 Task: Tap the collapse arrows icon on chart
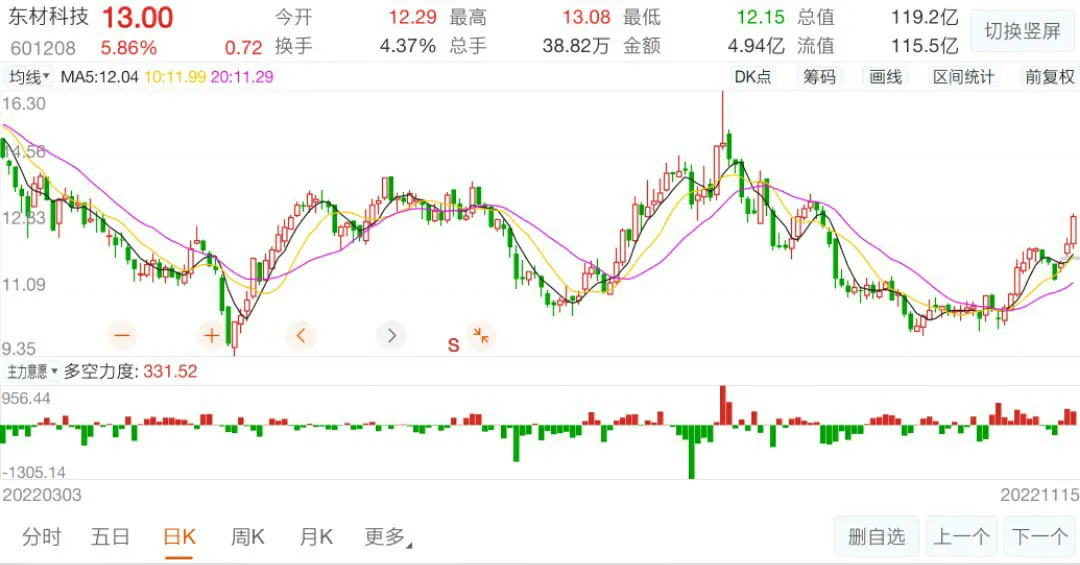click(481, 336)
